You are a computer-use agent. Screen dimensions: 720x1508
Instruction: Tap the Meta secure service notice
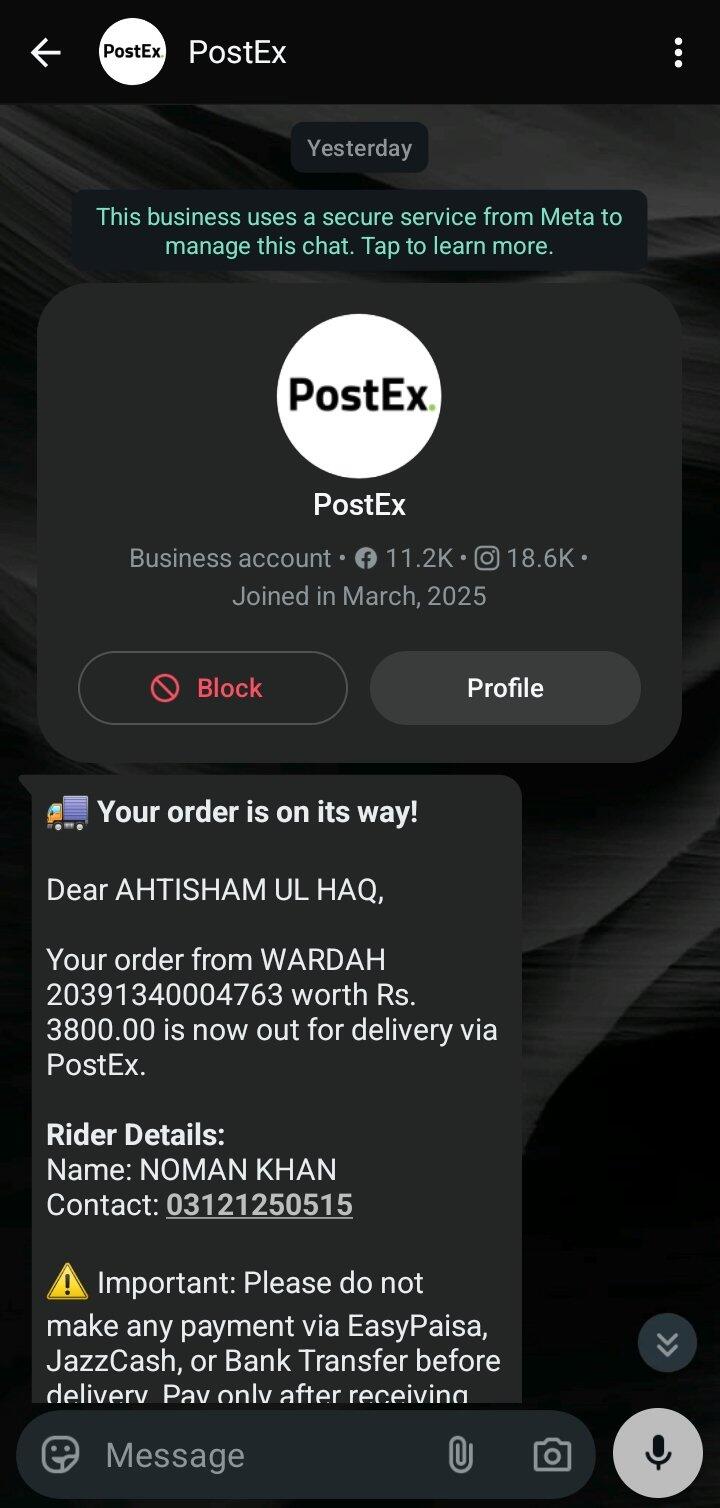pos(359,231)
